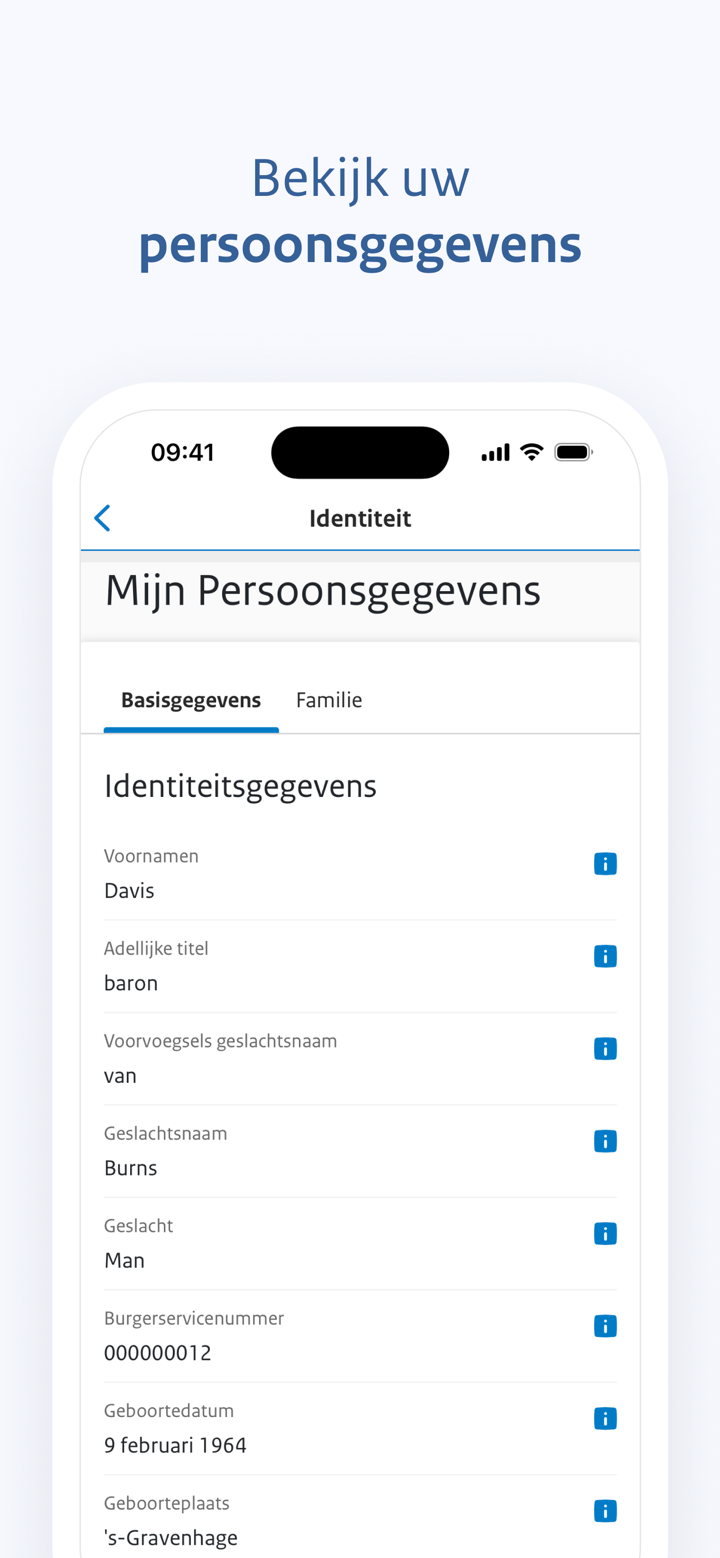Select the battery indicator icon
The height and width of the screenshot is (1558, 720).
point(574,451)
